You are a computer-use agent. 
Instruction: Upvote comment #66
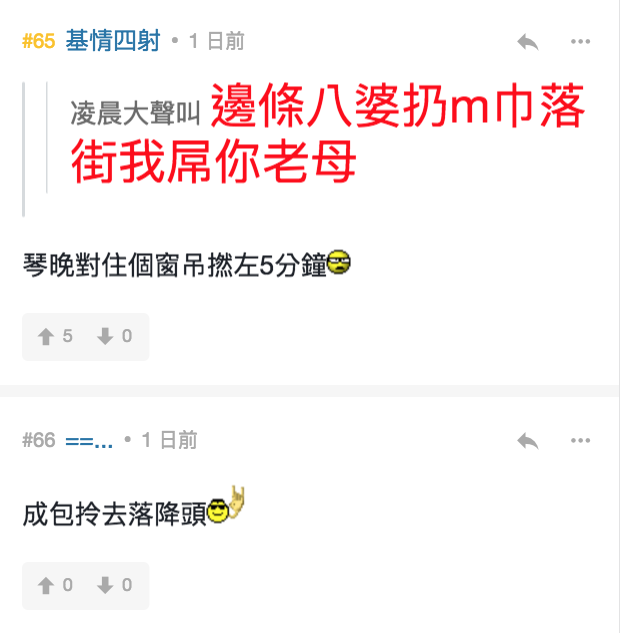[55, 586]
